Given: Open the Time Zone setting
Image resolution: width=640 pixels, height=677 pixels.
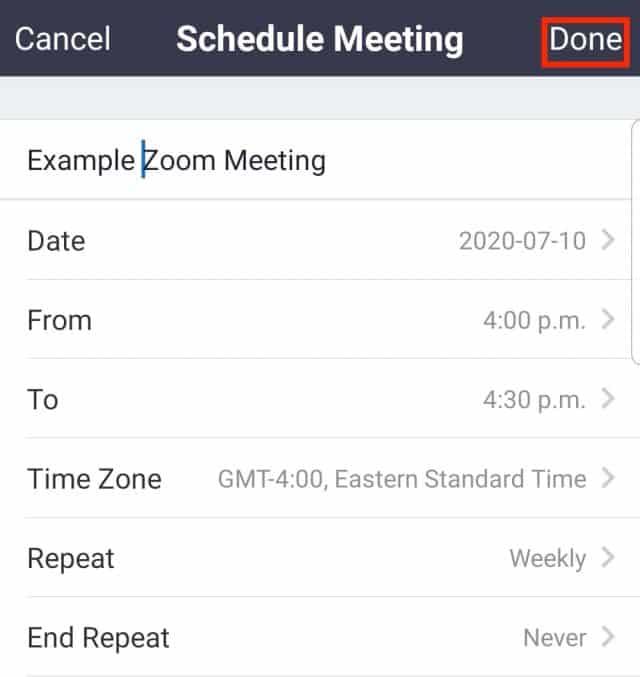Looking at the screenshot, I should [x=320, y=478].
